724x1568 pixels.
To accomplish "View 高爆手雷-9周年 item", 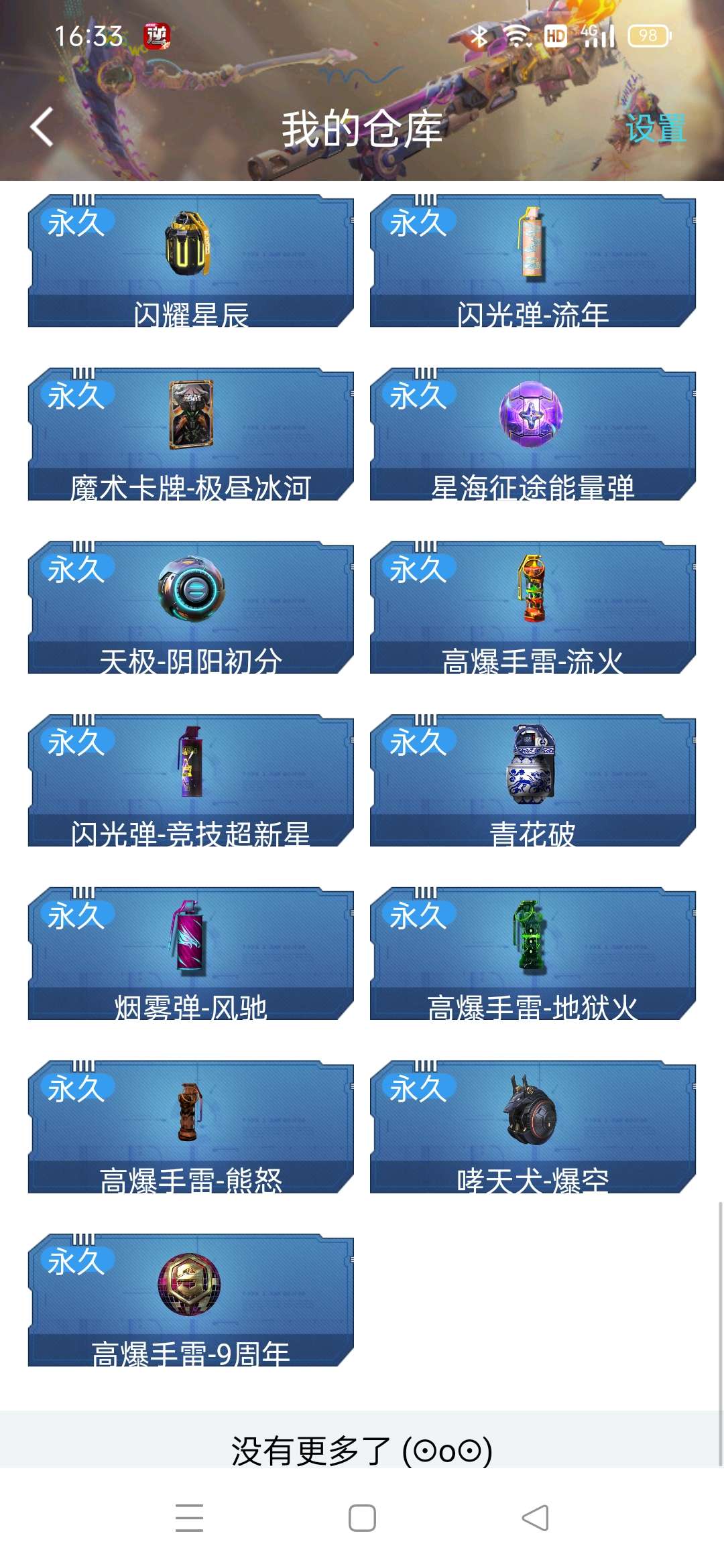I will (x=190, y=1300).
